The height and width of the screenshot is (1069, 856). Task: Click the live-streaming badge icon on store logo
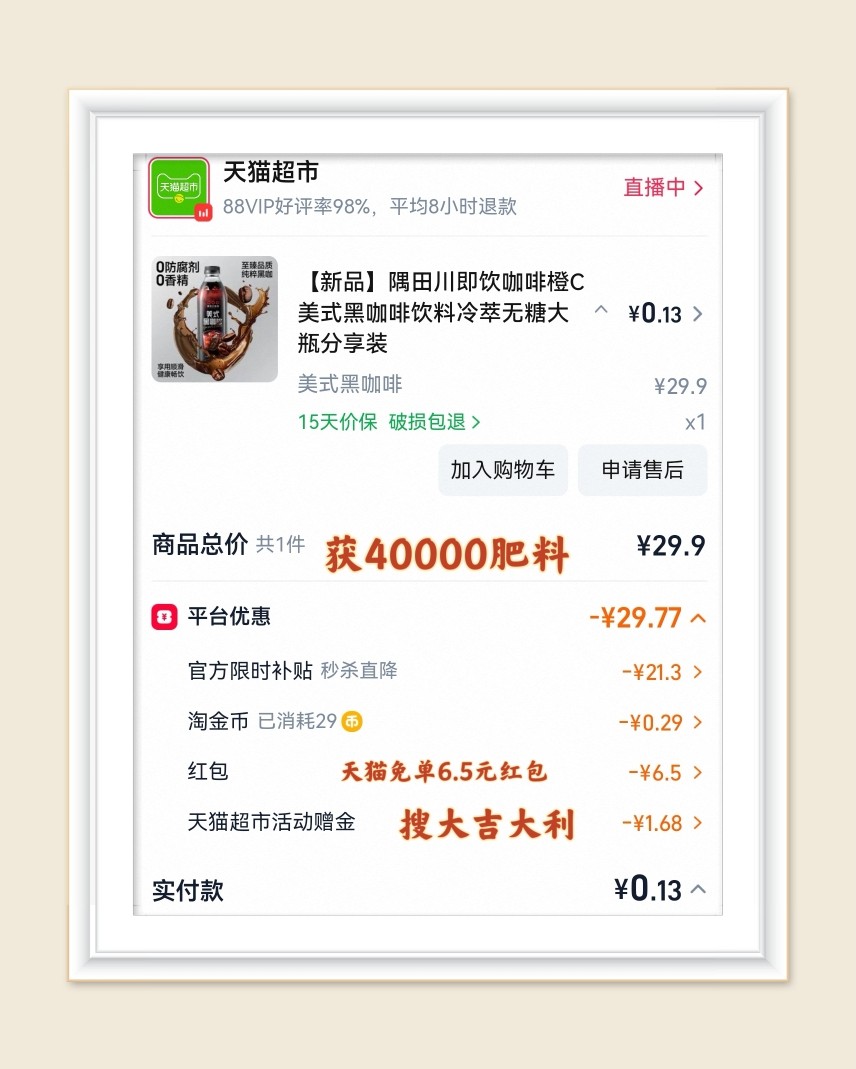click(203, 213)
